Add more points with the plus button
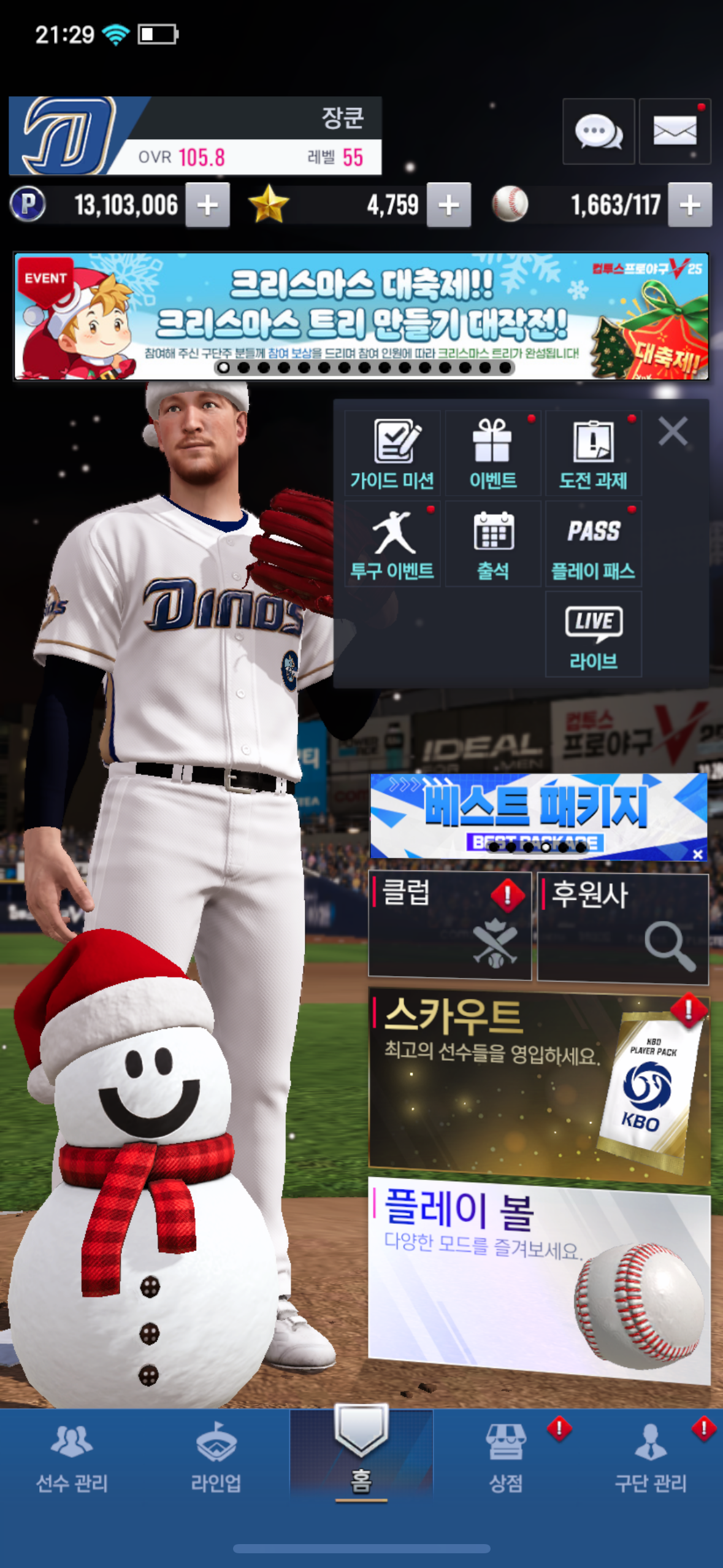The image size is (723, 1568). [208, 205]
